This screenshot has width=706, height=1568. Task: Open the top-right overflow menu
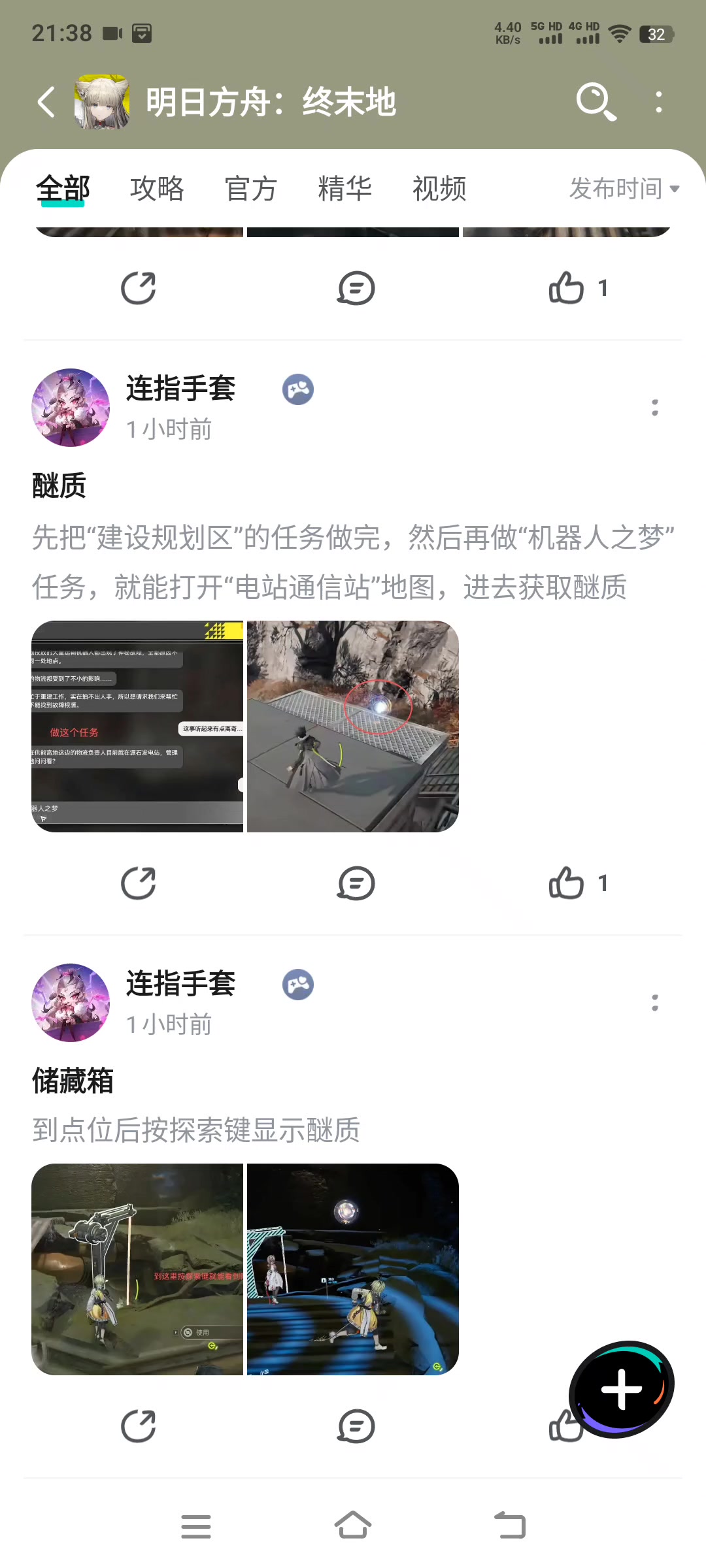pyautogui.click(x=658, y=102)
